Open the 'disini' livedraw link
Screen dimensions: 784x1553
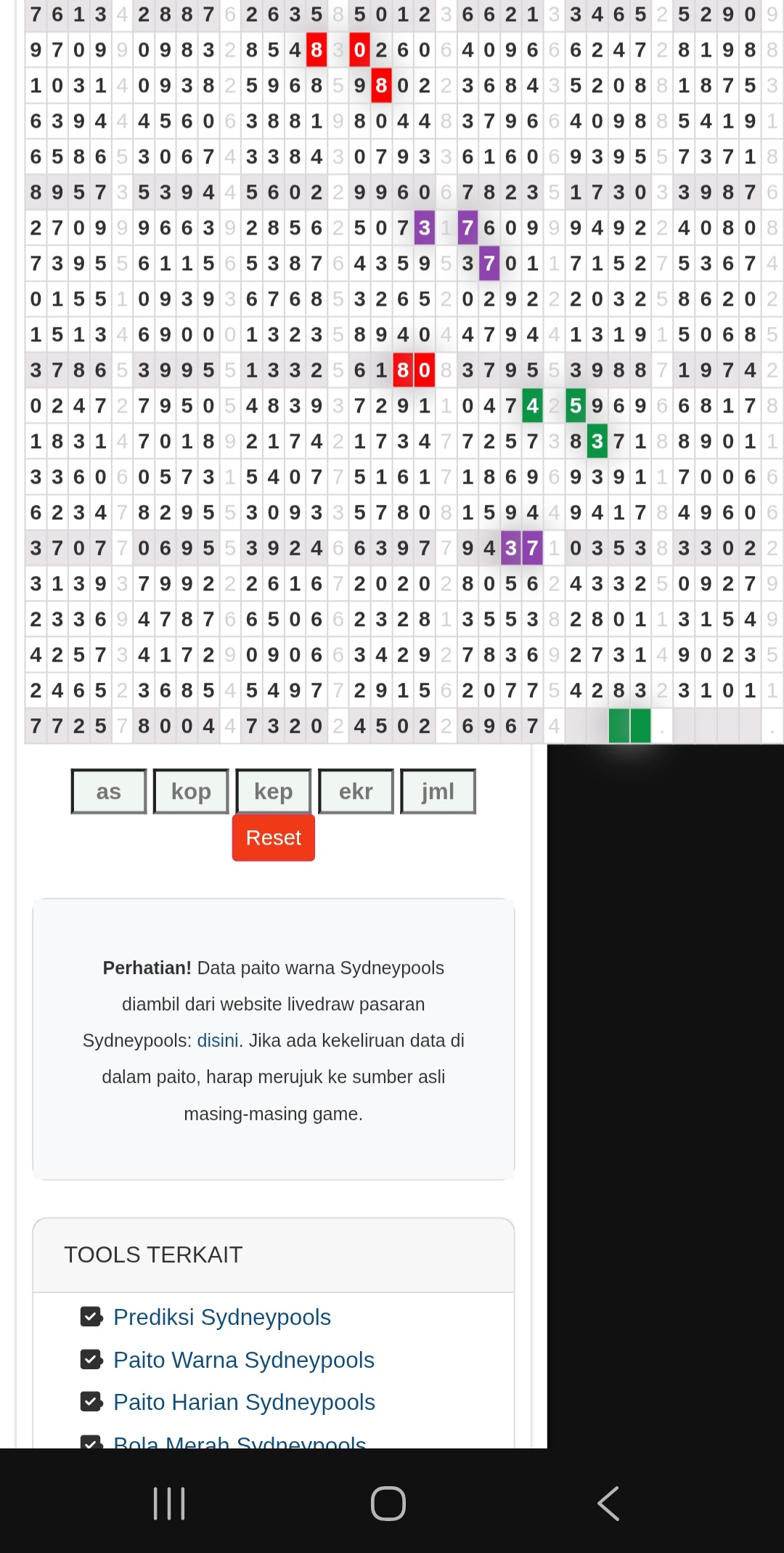pos(218,1040)
